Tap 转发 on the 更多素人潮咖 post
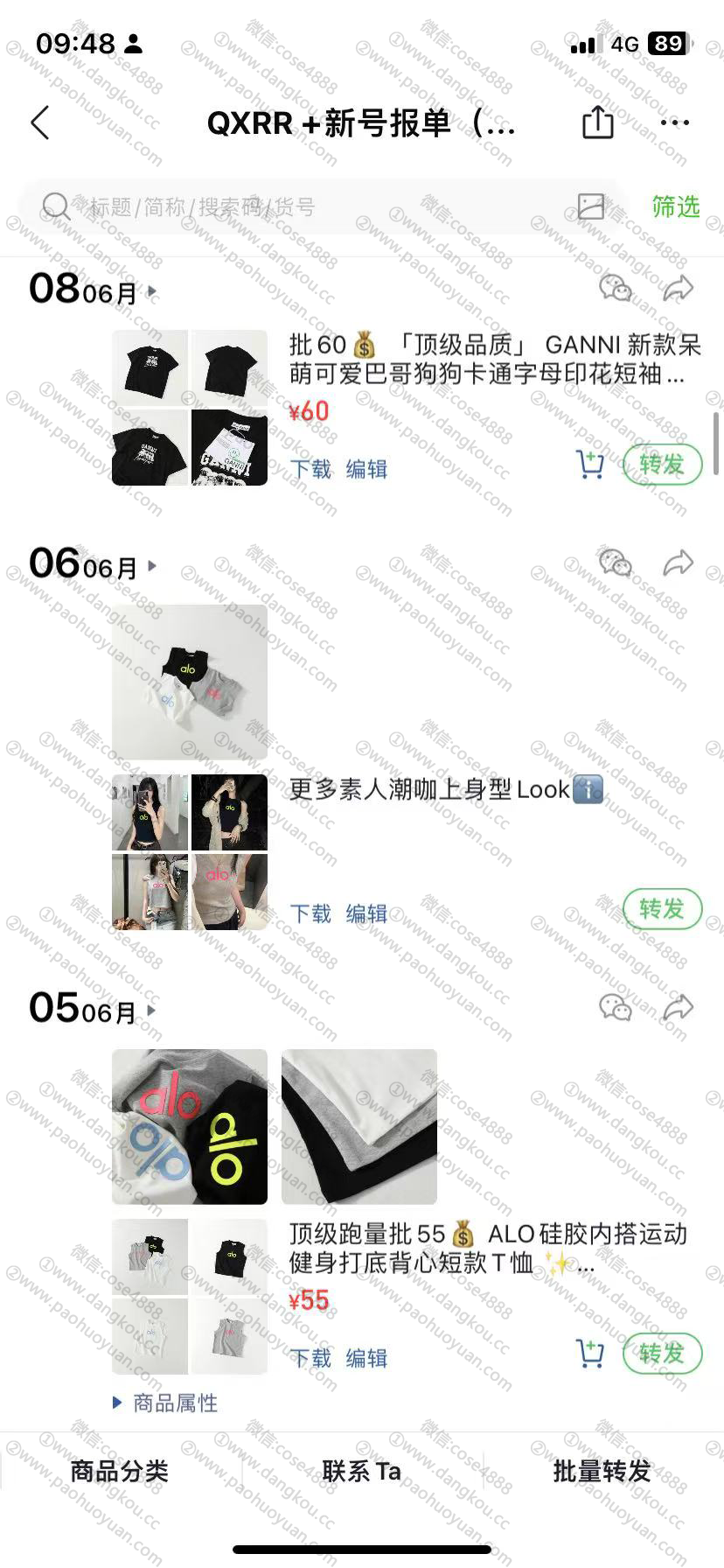 click(662, 909)
